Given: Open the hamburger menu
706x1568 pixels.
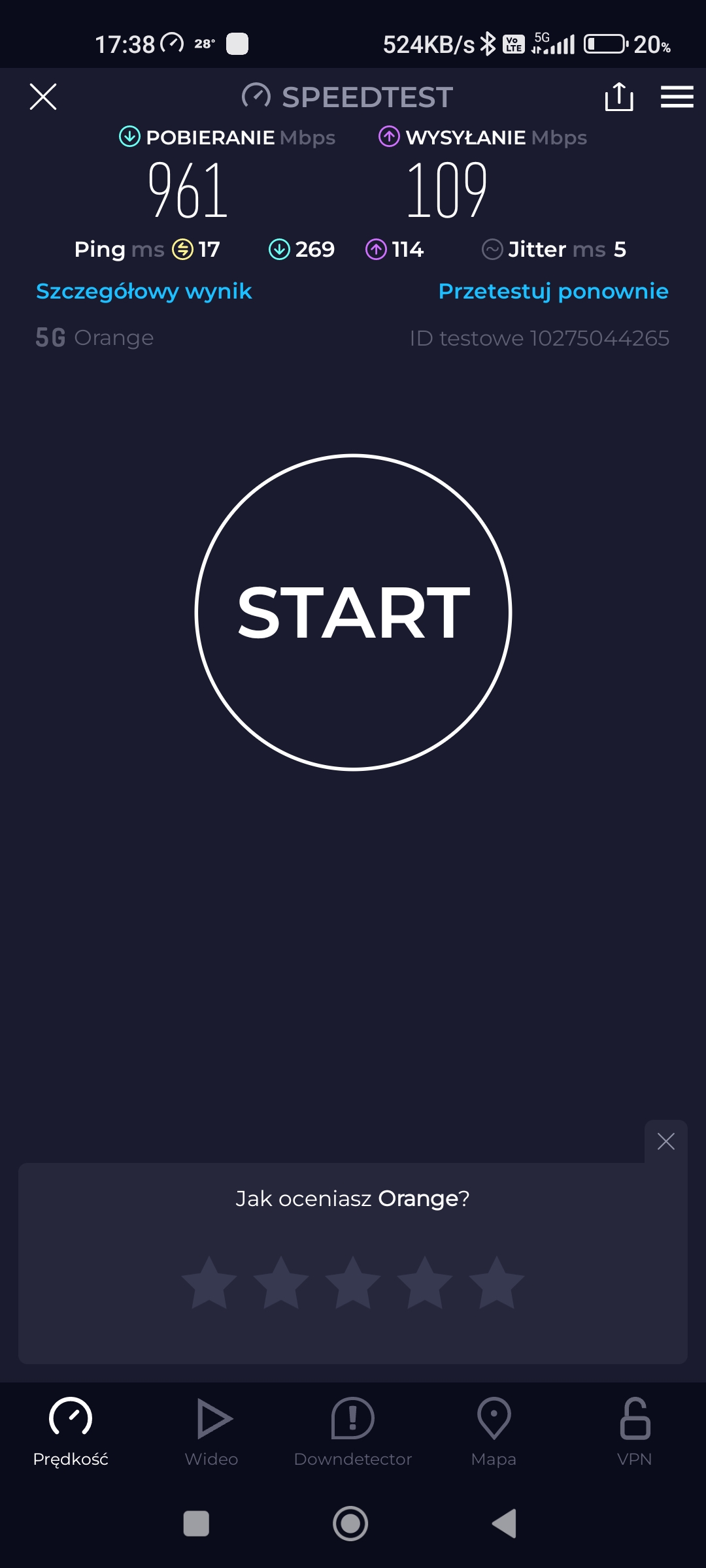Looking at the screenshot, I should 677,97.
